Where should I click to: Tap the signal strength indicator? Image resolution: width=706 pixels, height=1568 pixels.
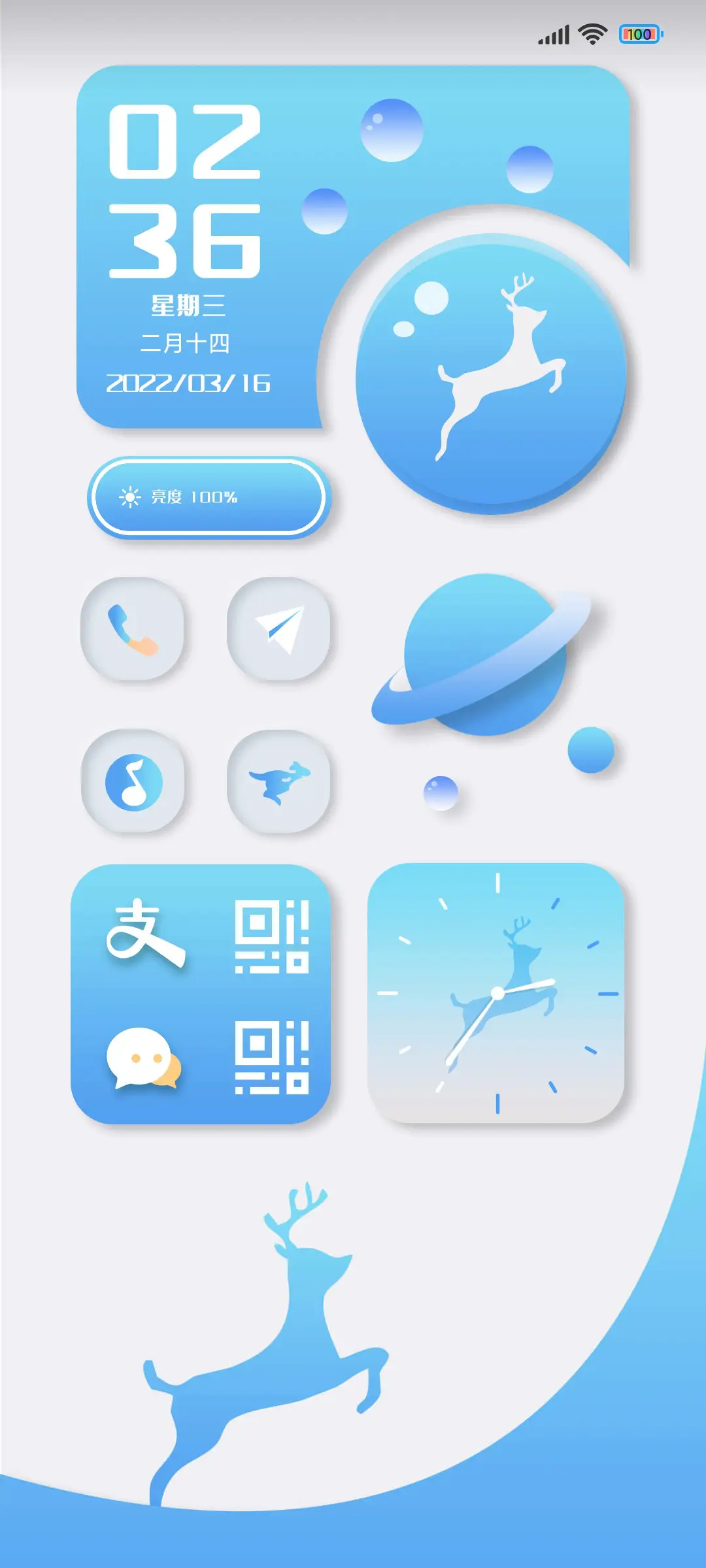click(x=552, y=36)
